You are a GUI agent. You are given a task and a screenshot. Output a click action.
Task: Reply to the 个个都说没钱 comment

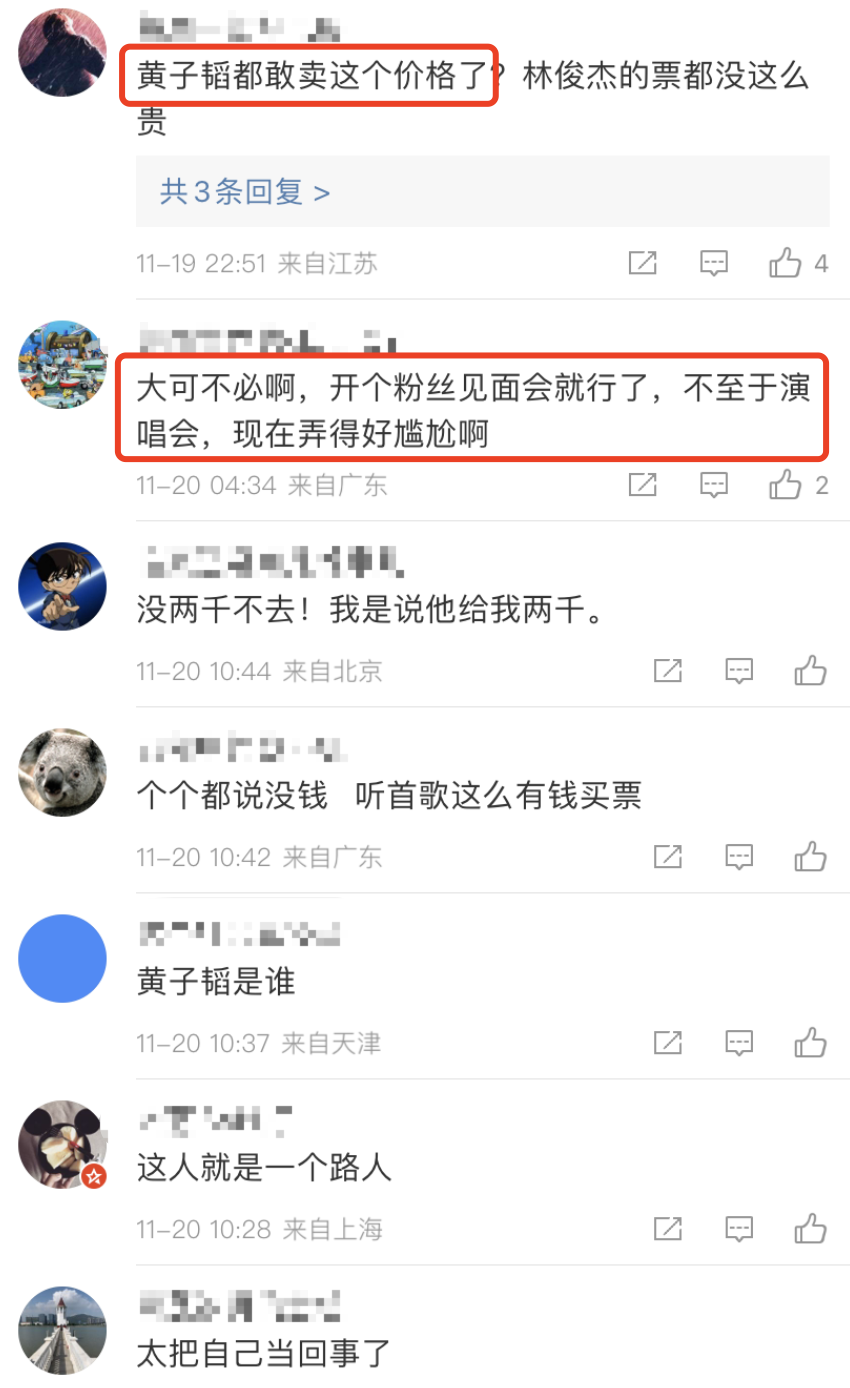(x=738, y=857)
